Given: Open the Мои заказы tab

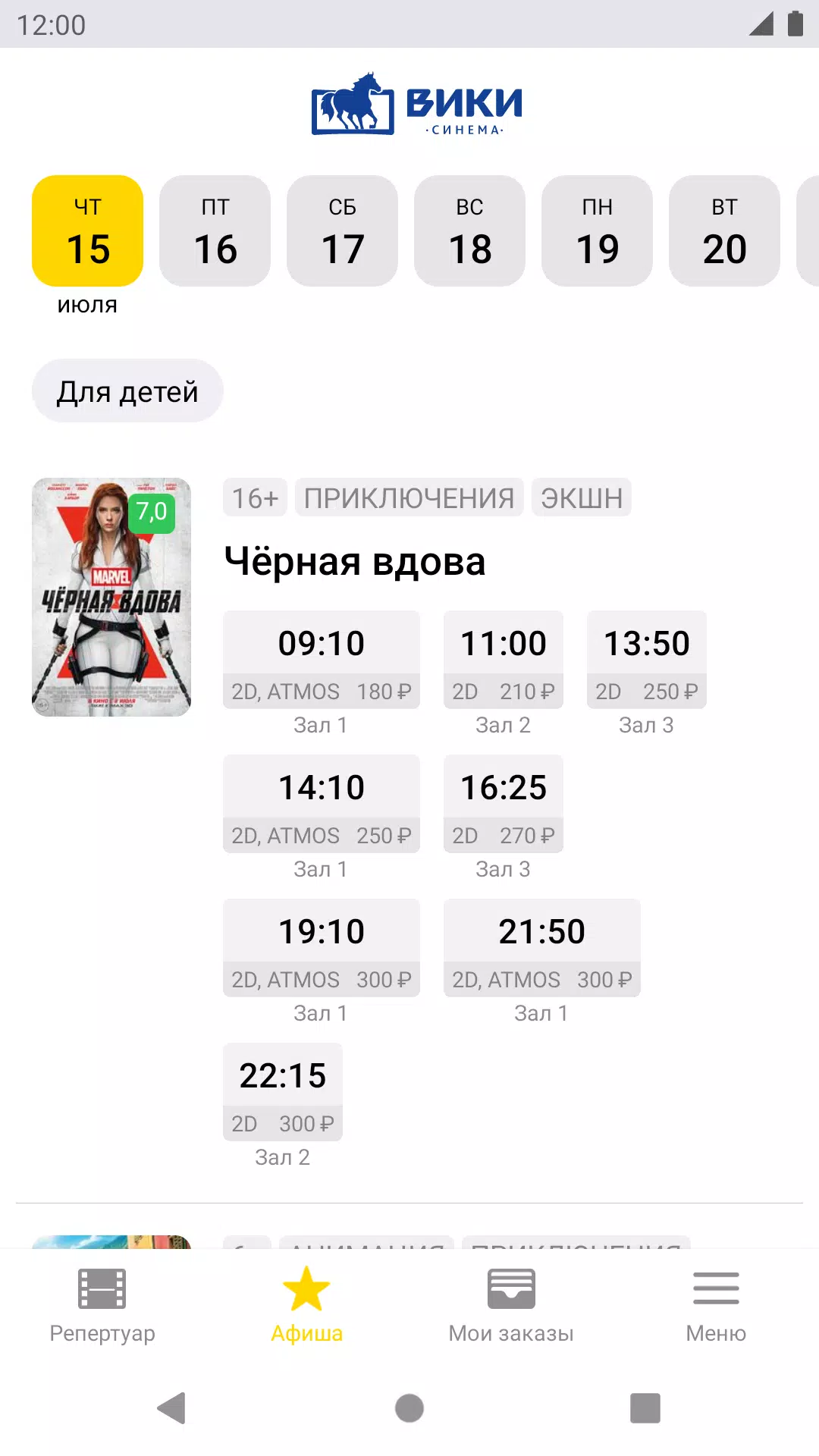Looking at the screenshot, I should [511, 1306].
